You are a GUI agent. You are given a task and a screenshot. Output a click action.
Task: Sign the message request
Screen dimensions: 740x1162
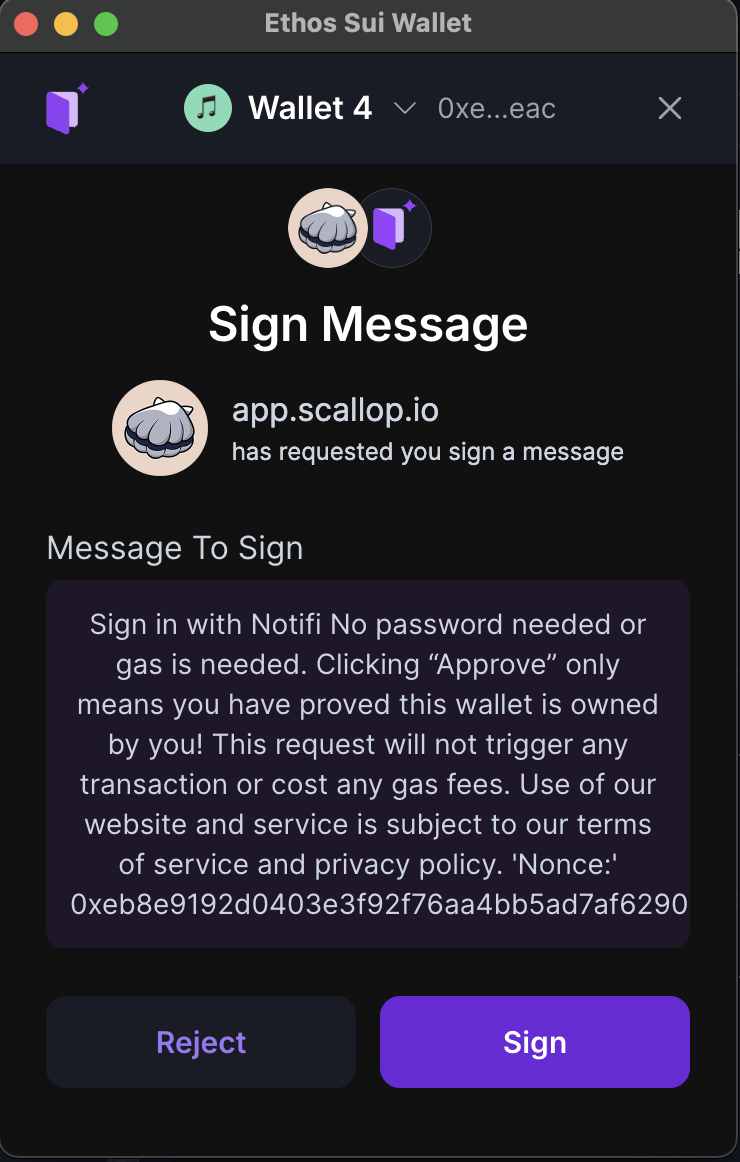coord(534,1042)
